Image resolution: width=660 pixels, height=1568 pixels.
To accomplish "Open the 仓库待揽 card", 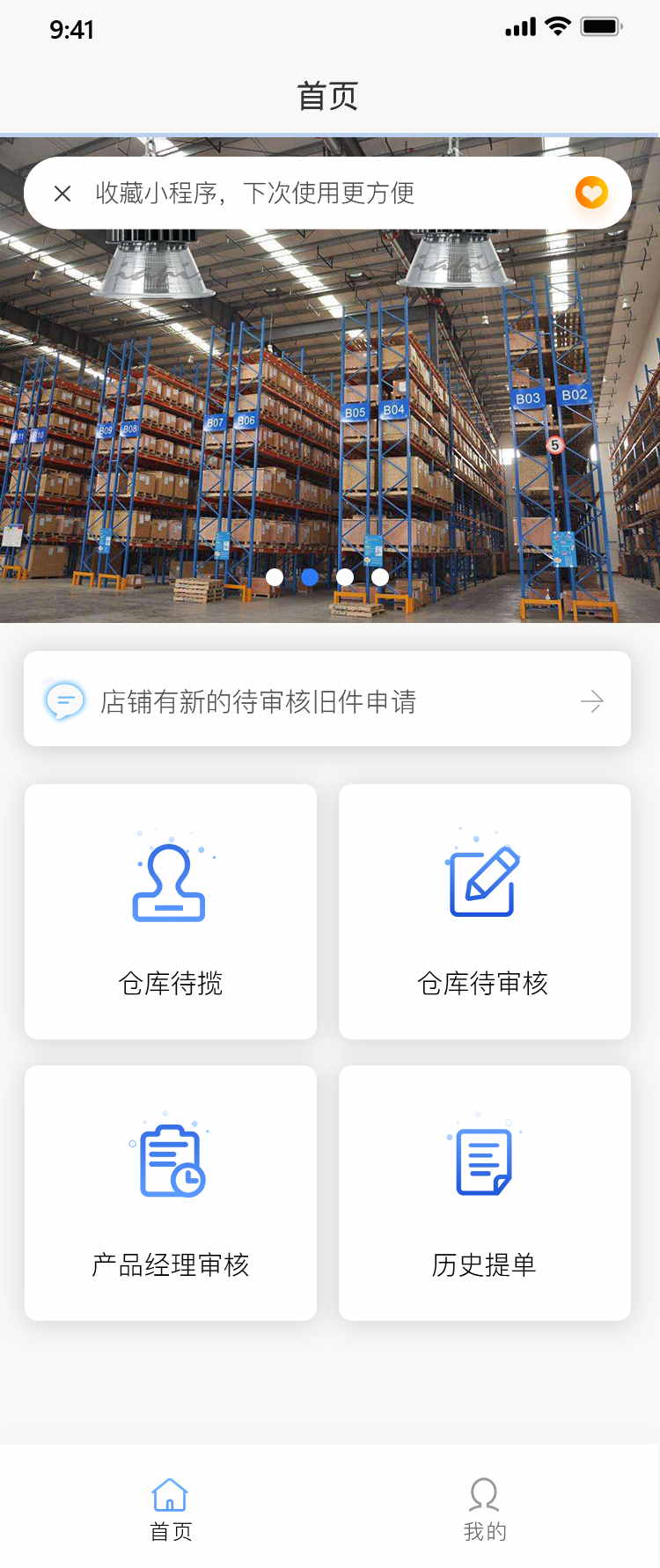I will [171, 912].
